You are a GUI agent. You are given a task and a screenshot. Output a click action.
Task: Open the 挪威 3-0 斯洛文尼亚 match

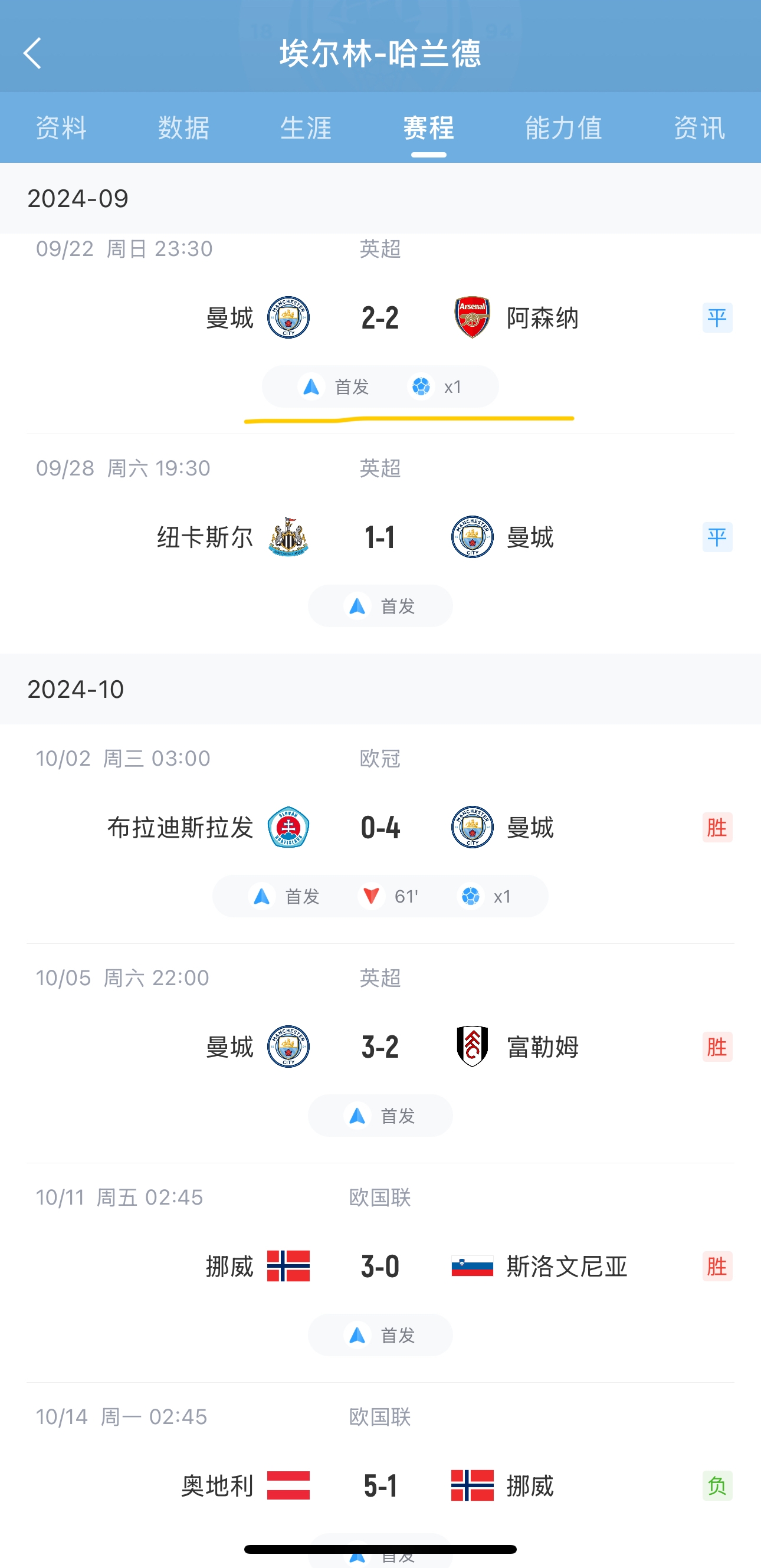380,1273
